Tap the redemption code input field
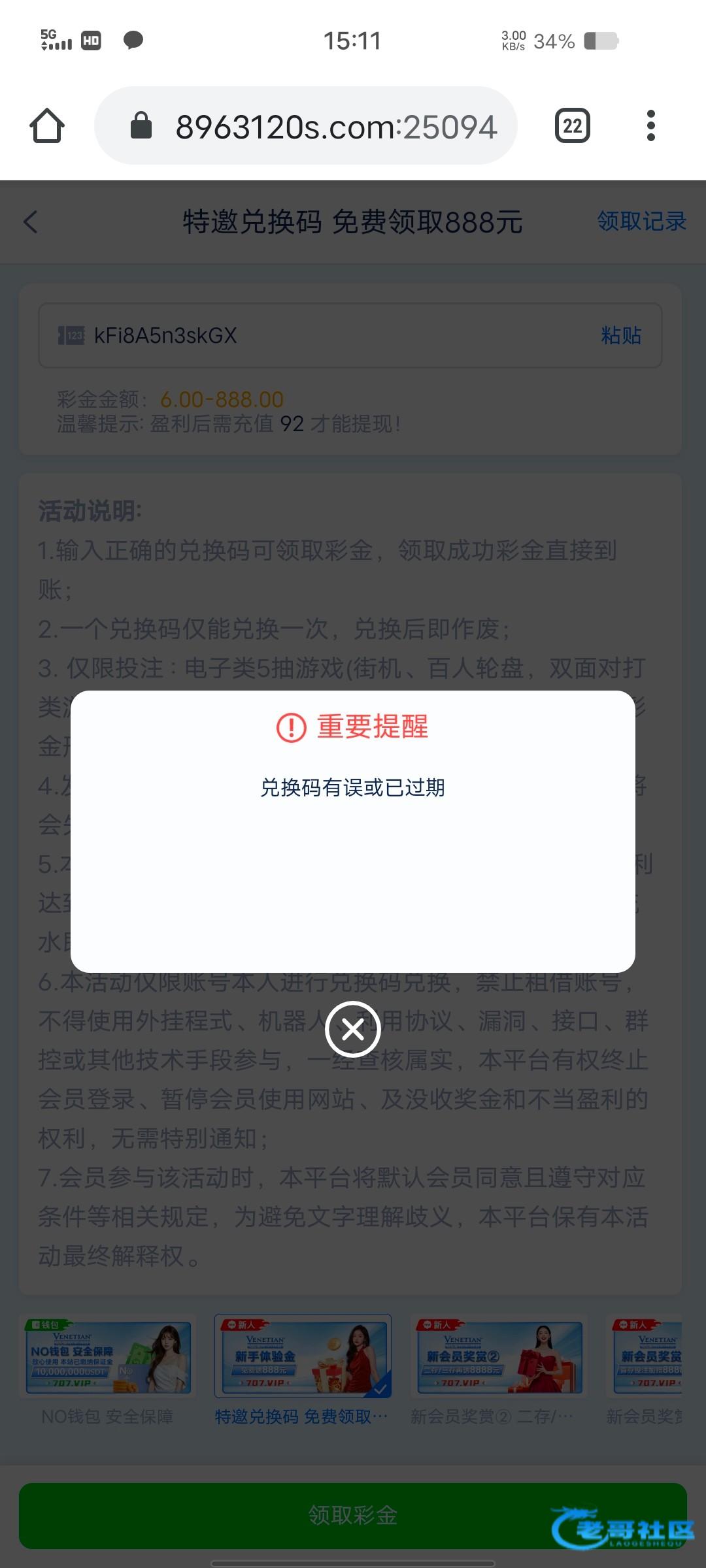This screenshot has height=1568, width=706. tap(350, 335)
